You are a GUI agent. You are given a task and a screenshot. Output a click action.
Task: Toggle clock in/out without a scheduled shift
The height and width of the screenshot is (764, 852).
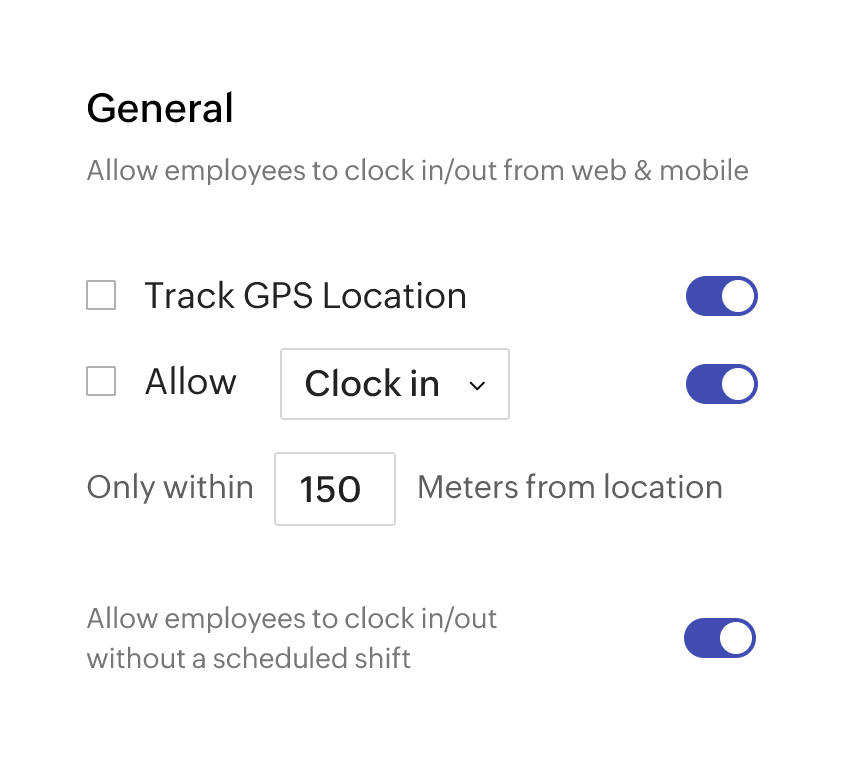click(x=719, y=638)
